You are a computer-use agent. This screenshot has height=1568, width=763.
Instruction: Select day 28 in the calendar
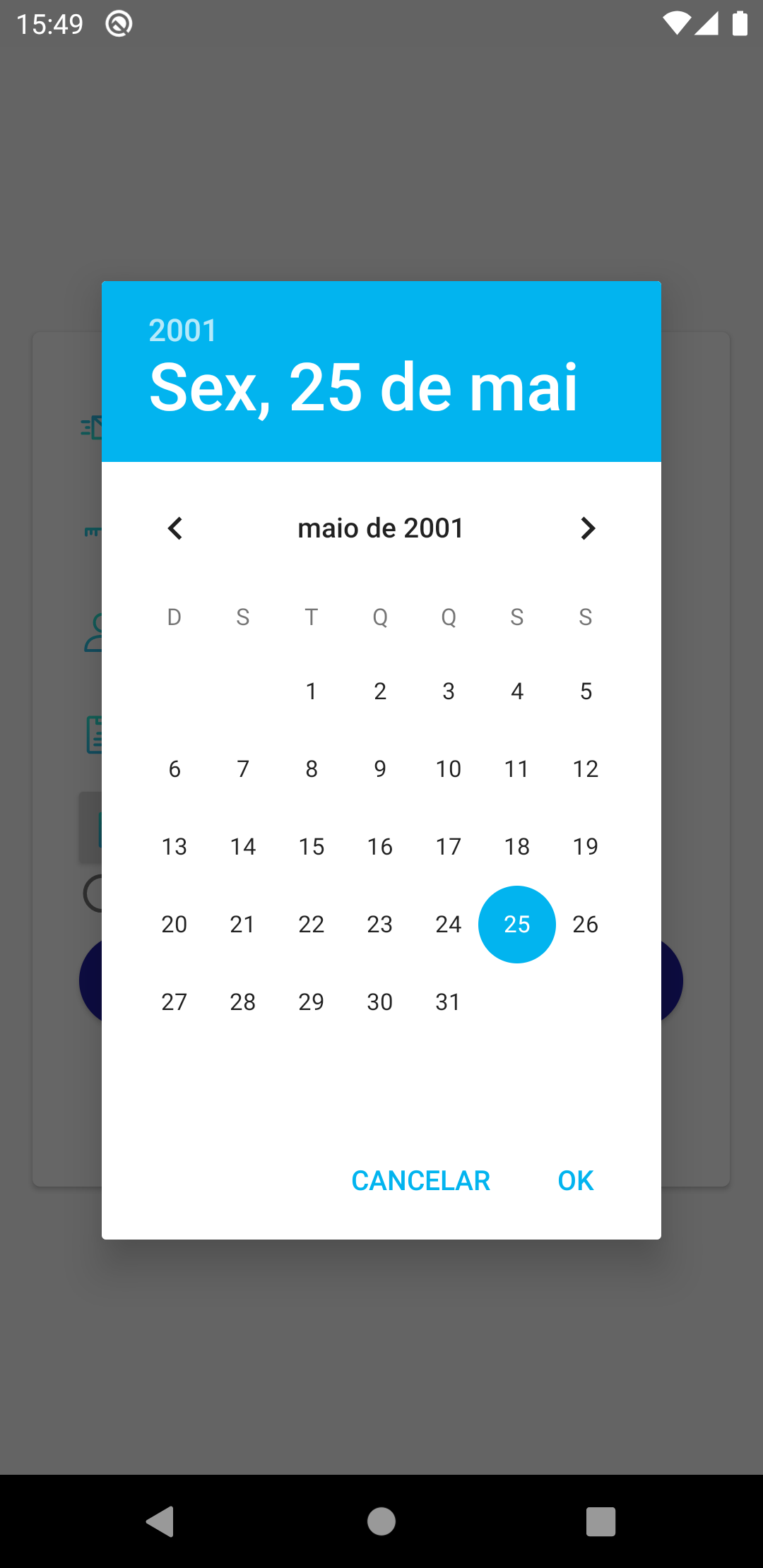click(x=243, y=1002)
